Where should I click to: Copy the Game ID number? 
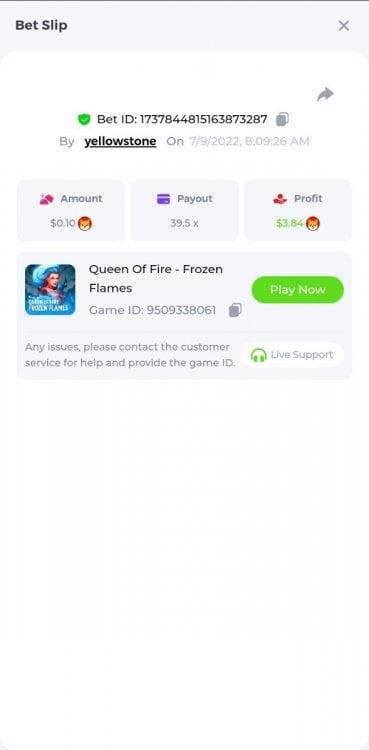click(235, 310)
